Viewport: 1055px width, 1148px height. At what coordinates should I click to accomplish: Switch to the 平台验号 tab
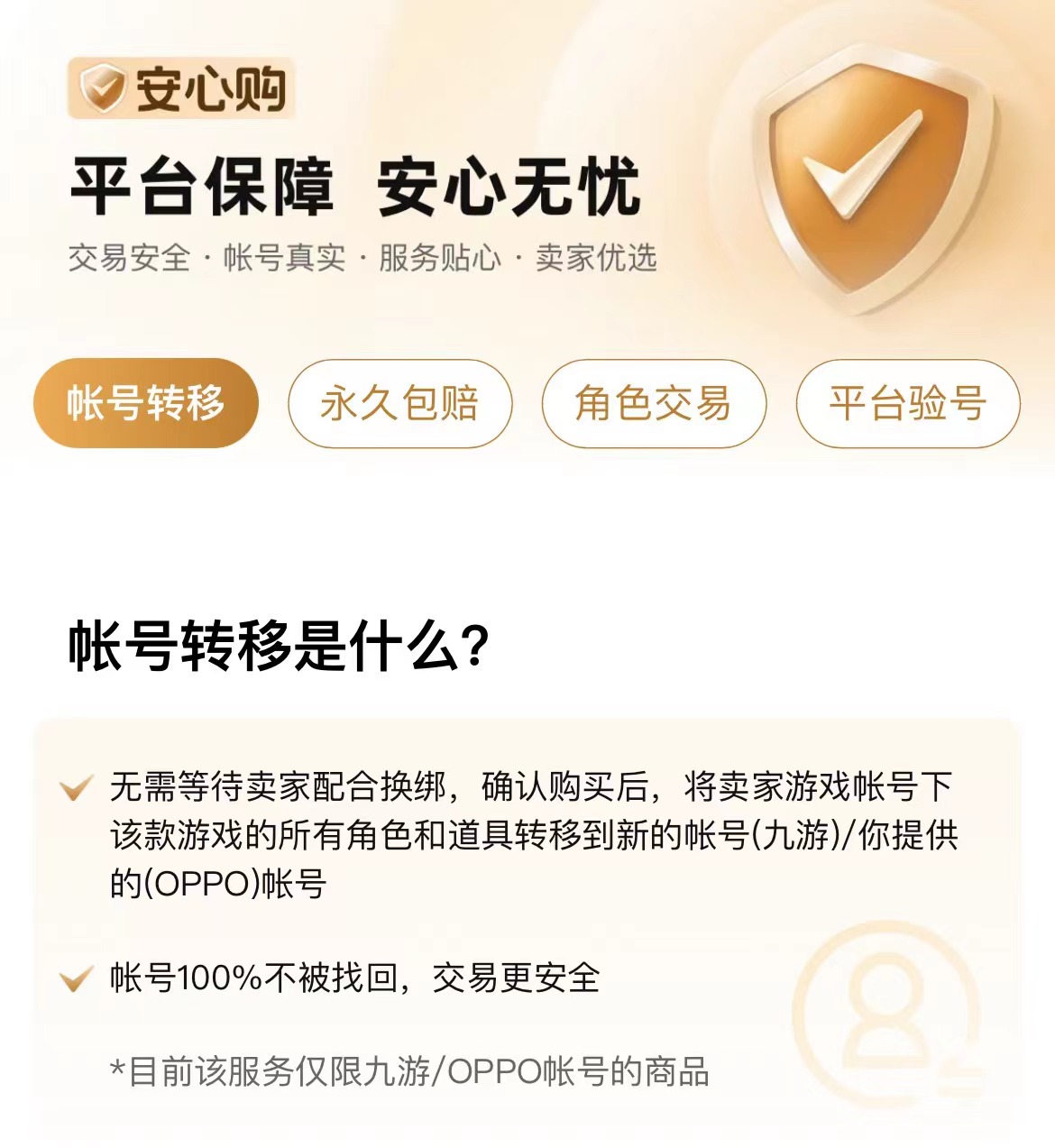point(907,403)
